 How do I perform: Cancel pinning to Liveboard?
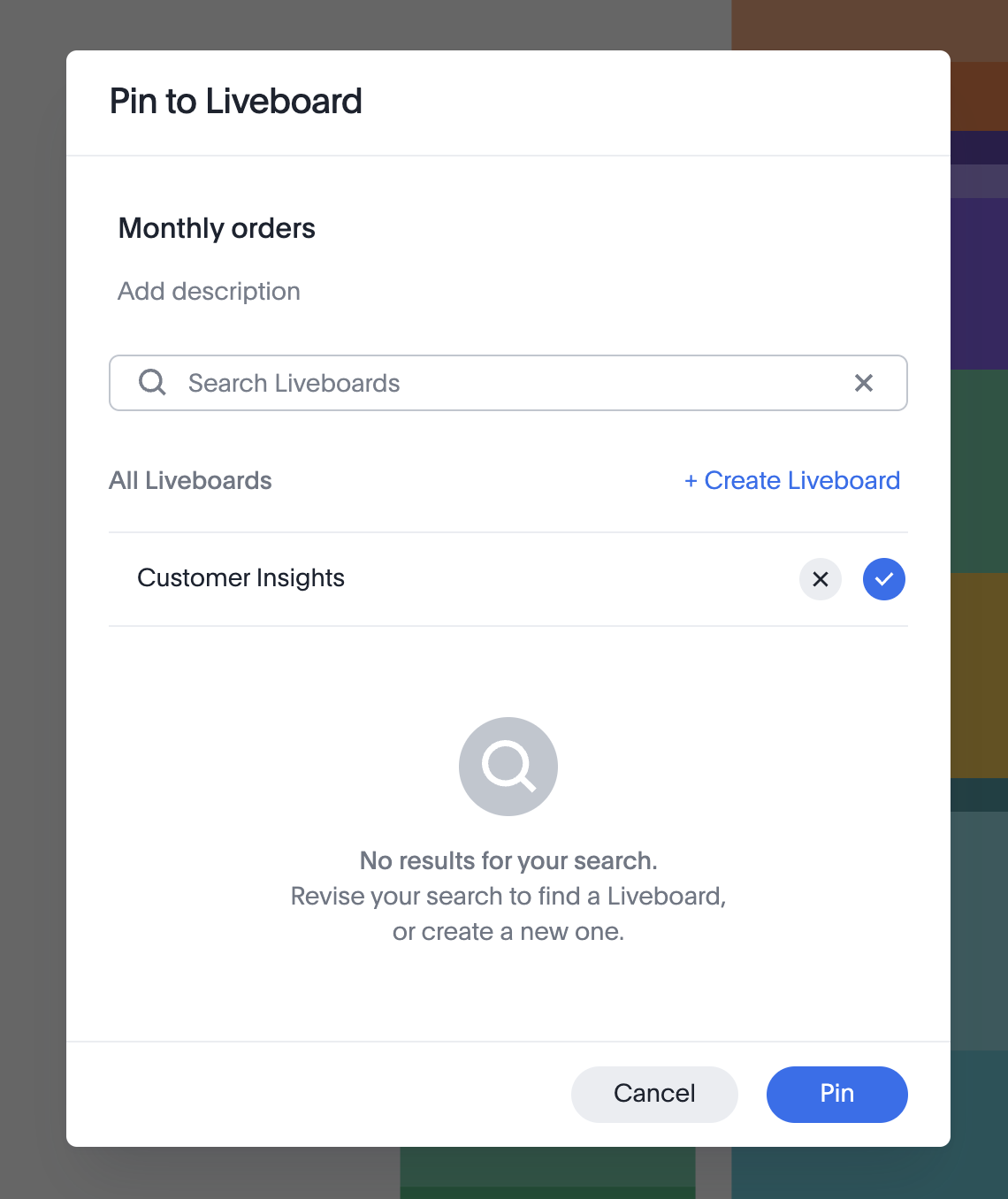point(654,1094)
